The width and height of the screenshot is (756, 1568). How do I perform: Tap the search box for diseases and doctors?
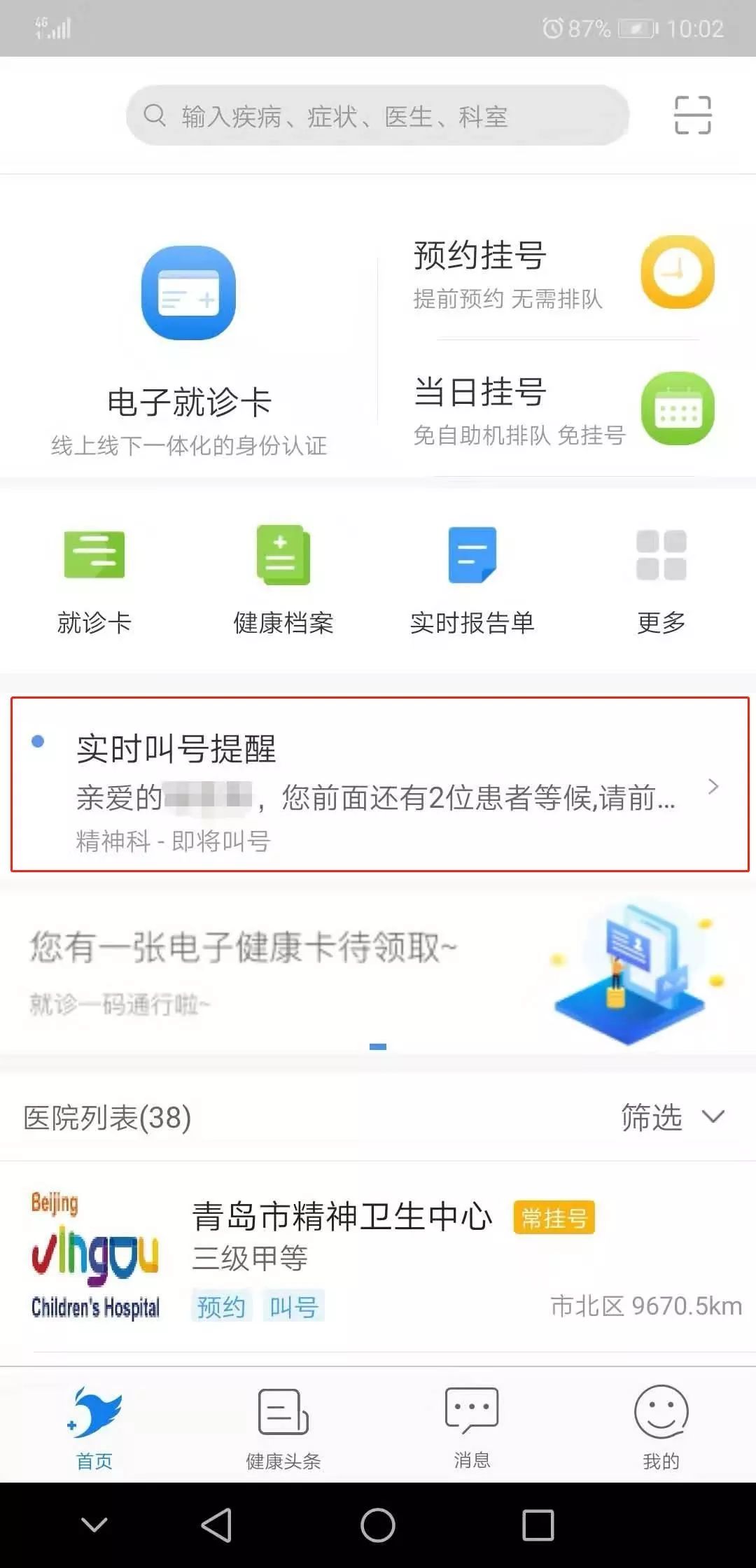[x=378, y=115]
